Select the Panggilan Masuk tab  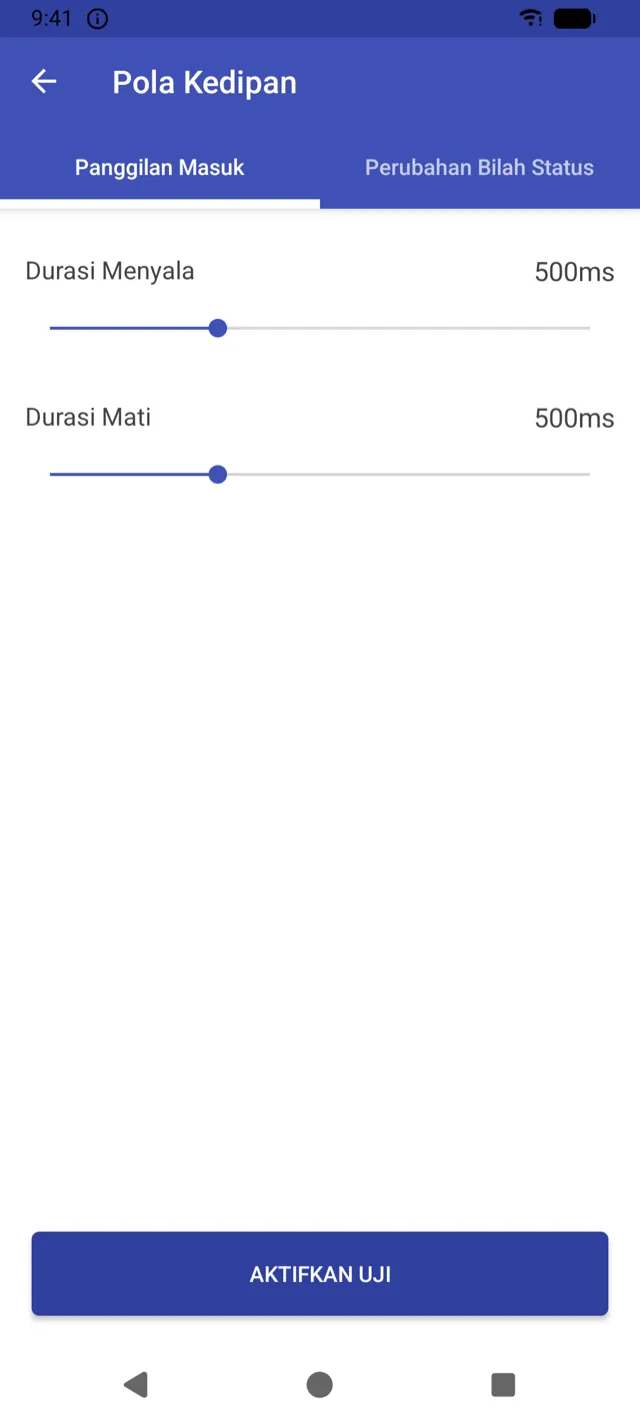click(x=160, y=168)
